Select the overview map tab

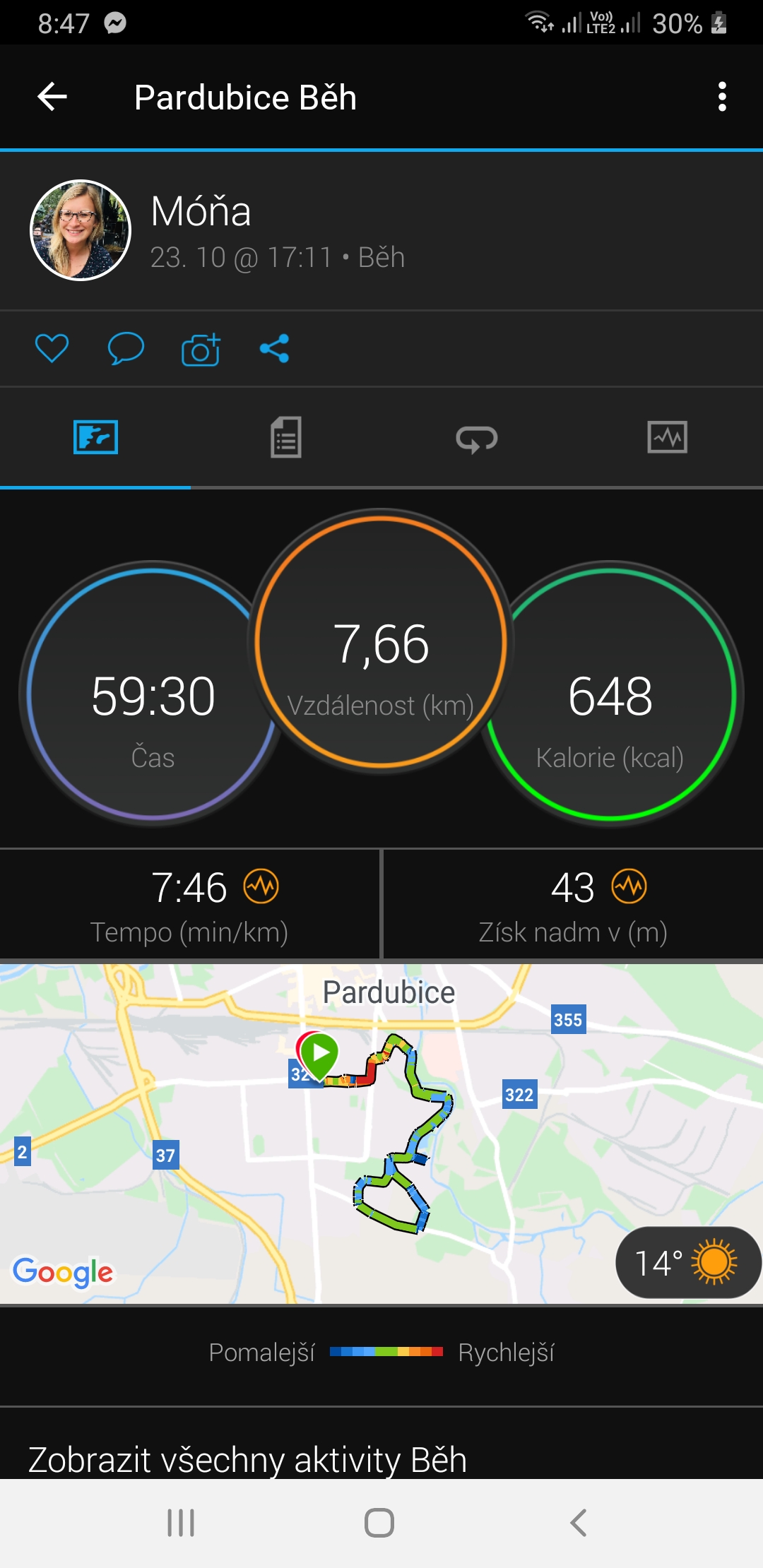[x=95, y=437]
